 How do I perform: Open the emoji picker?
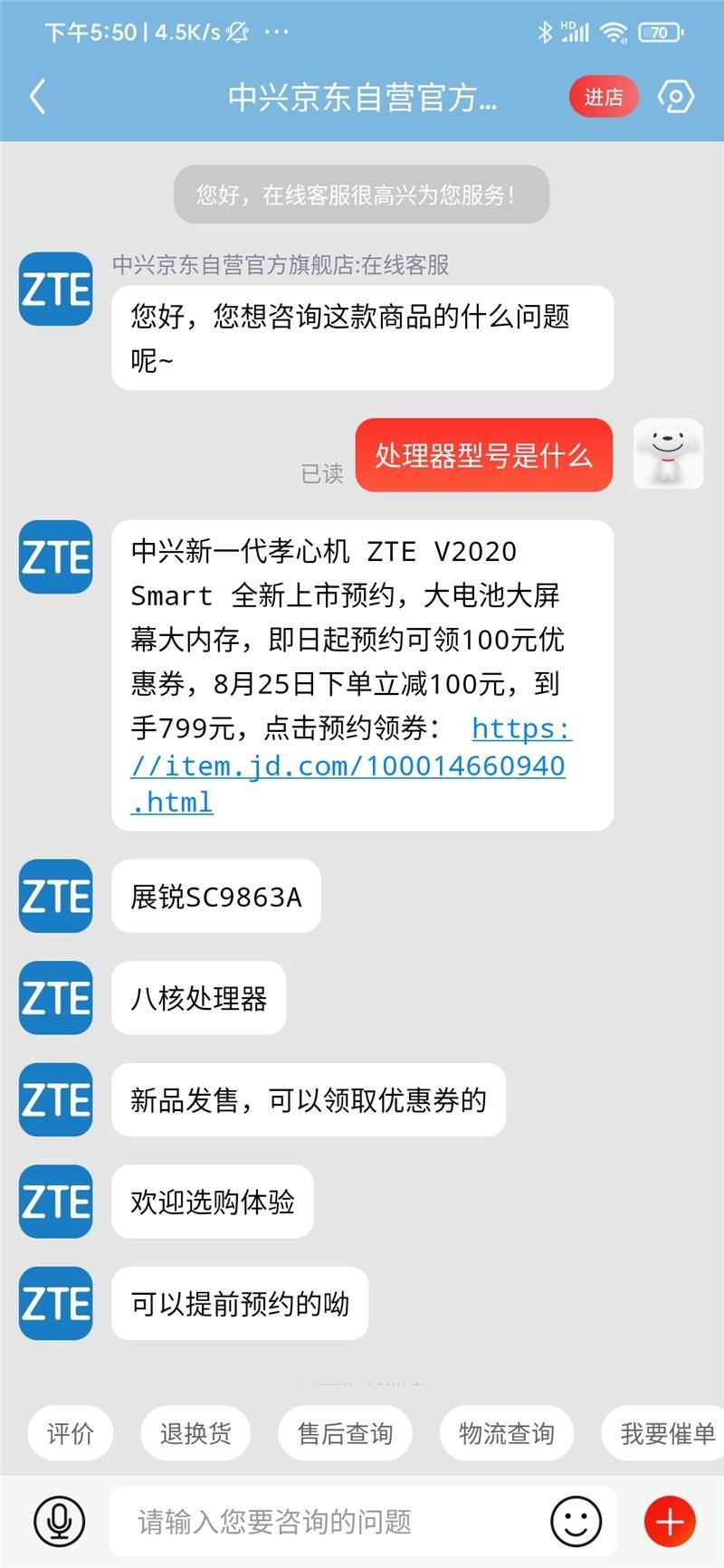pyautogui.click(x=576, y=1521)
